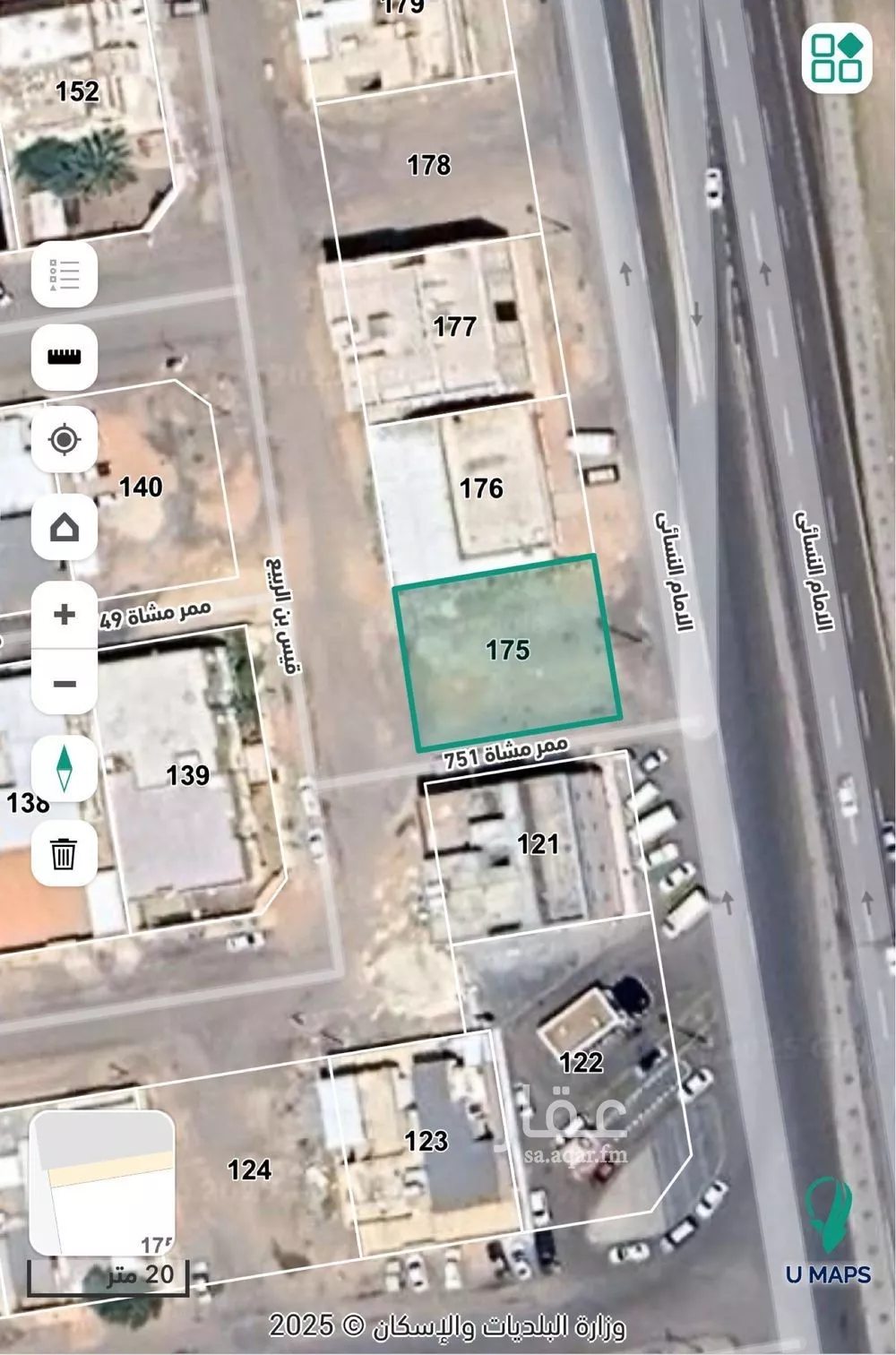This screenshot has height=1355, width=896.
Task: Switch basemap using the preview thumbnail
Action: 102,1182
